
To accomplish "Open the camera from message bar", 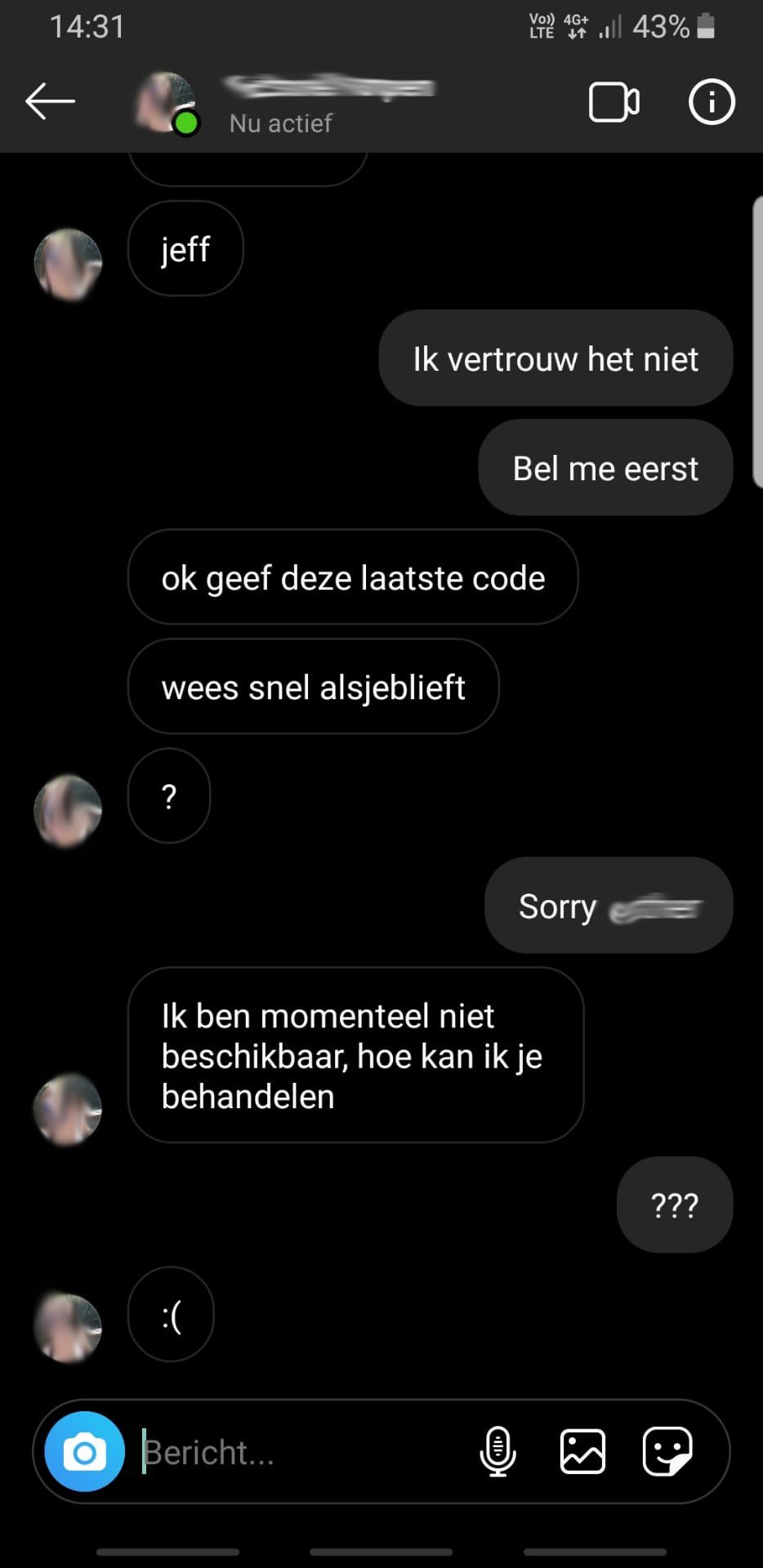I will [x=85, y=1451].
